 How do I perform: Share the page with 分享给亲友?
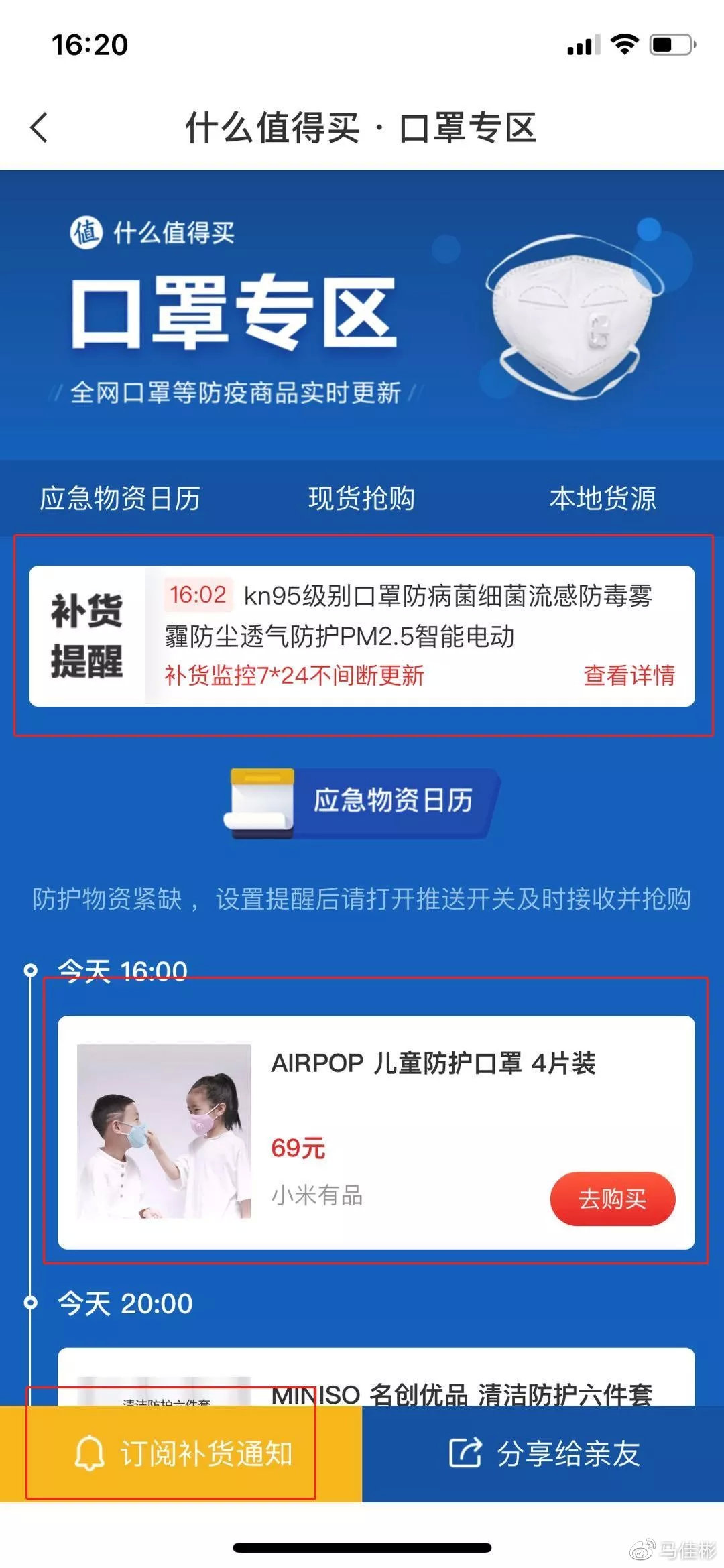[x=543, y=1454]
